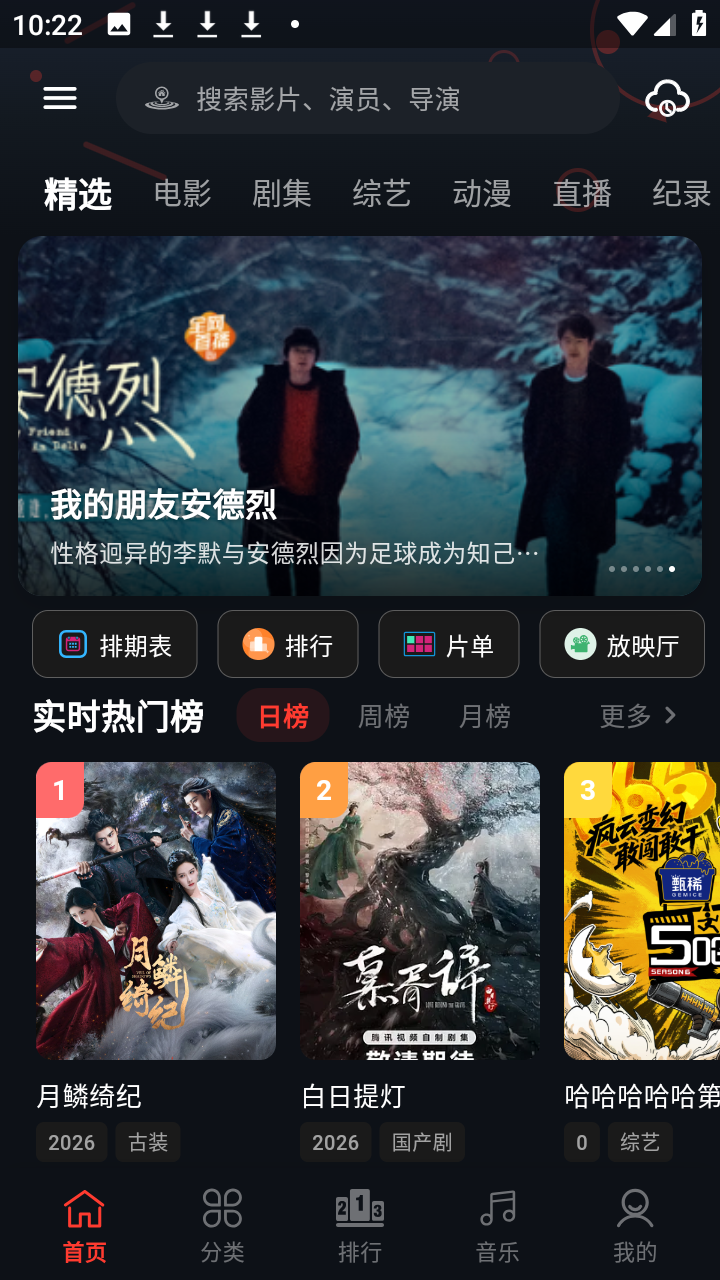Open the 排行 ranking section in bottom bar
Viewport: 720px width, 1280px height.
point(360,1222)
